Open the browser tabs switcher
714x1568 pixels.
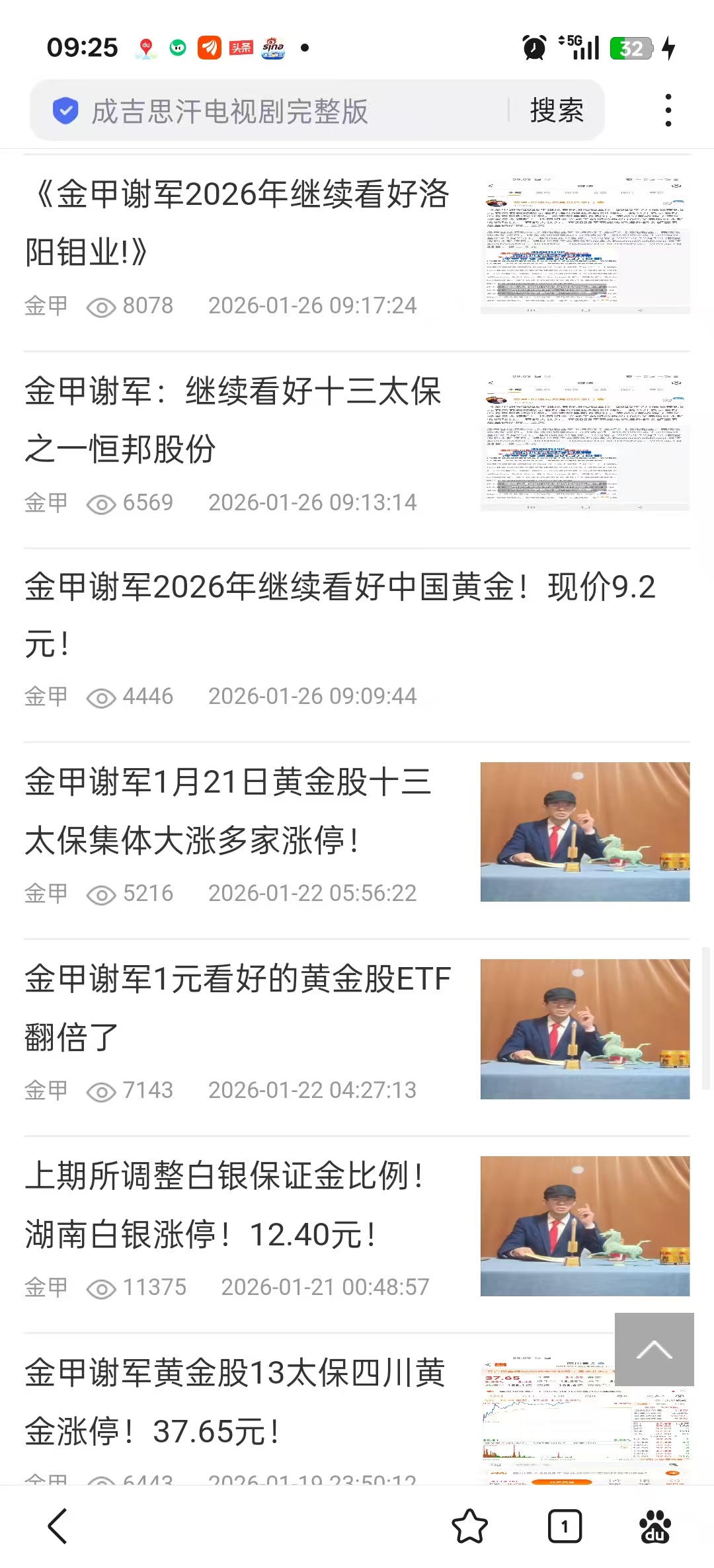click(x=565, y=1526)
